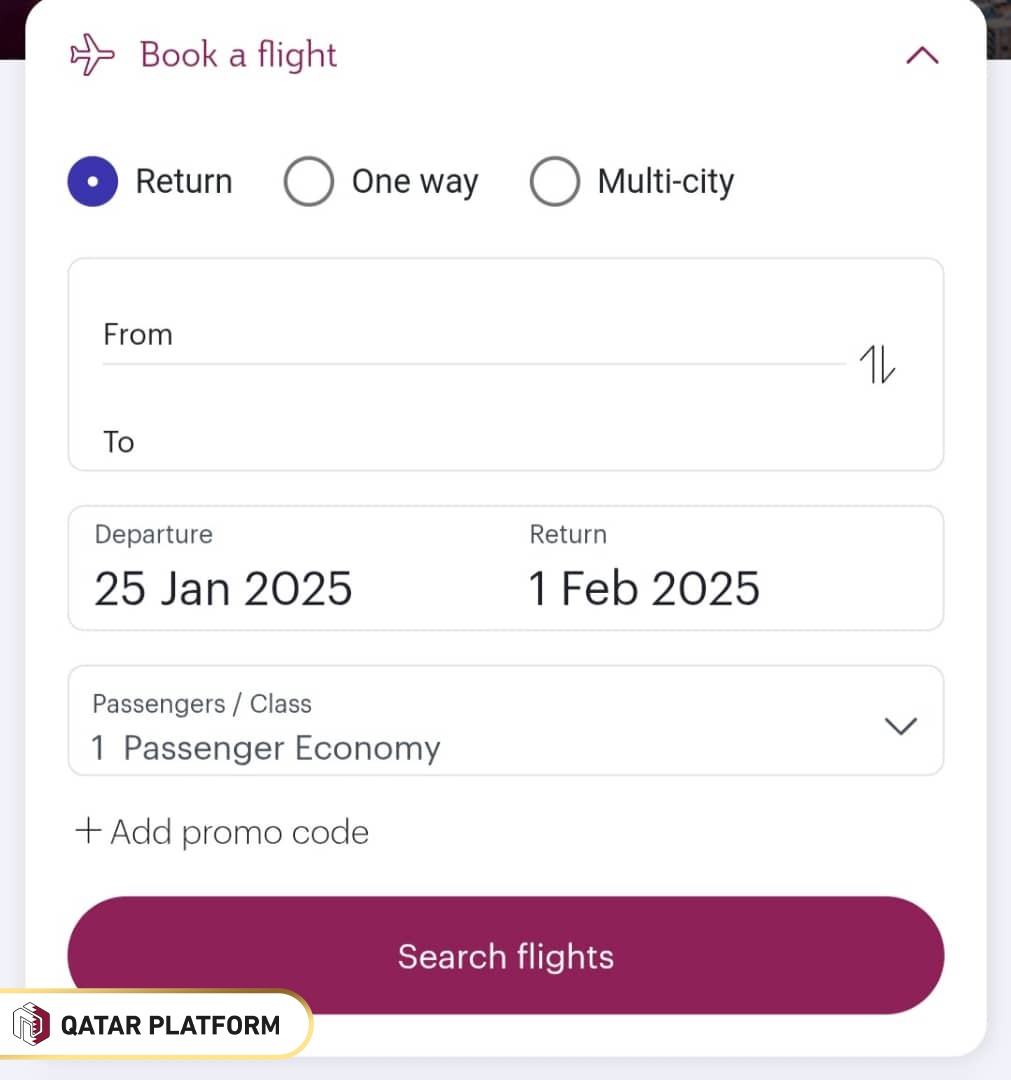
Task: Click the Qatar Platform logo icon
Action: (32, 1023)
